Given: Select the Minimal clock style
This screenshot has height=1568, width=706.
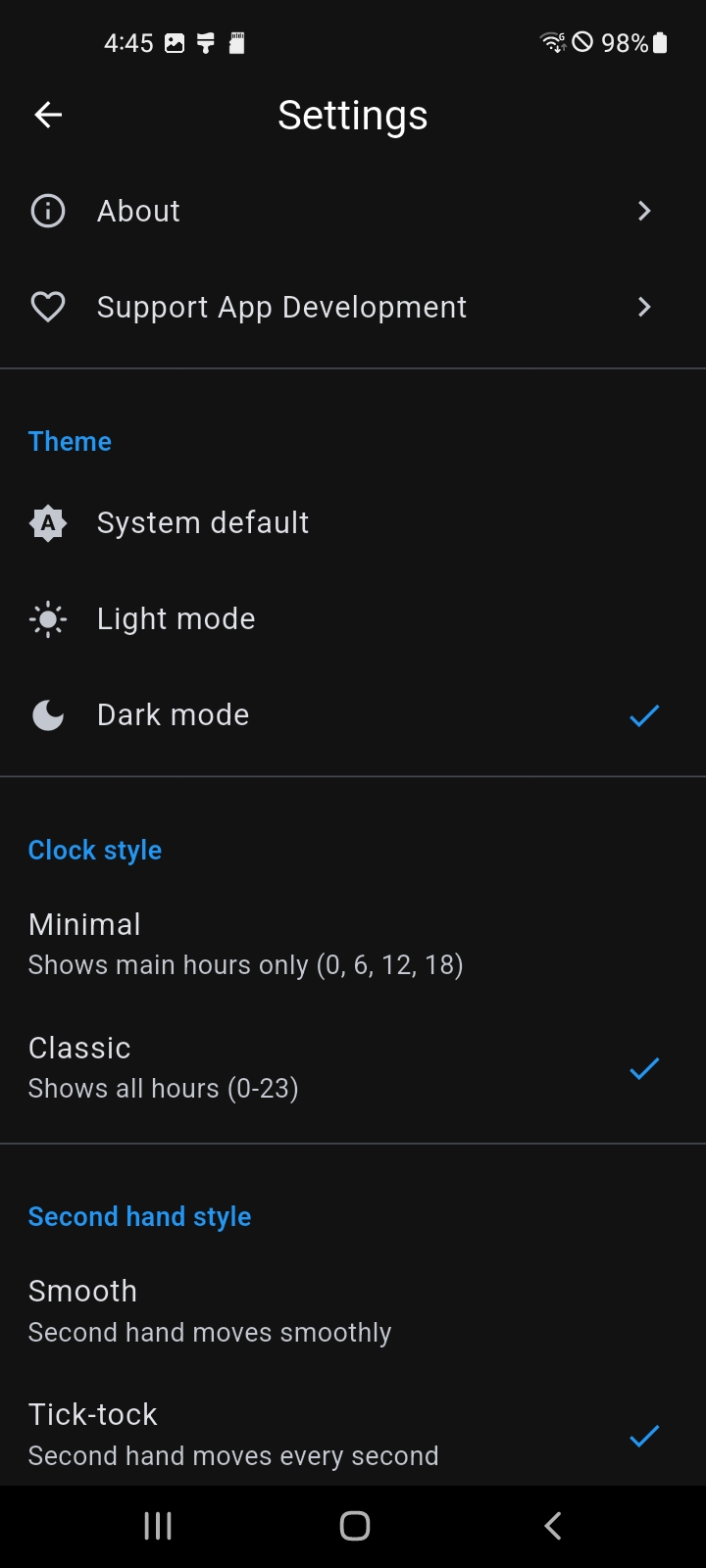Looking at the screenshot, I should (x=353, y=944).
